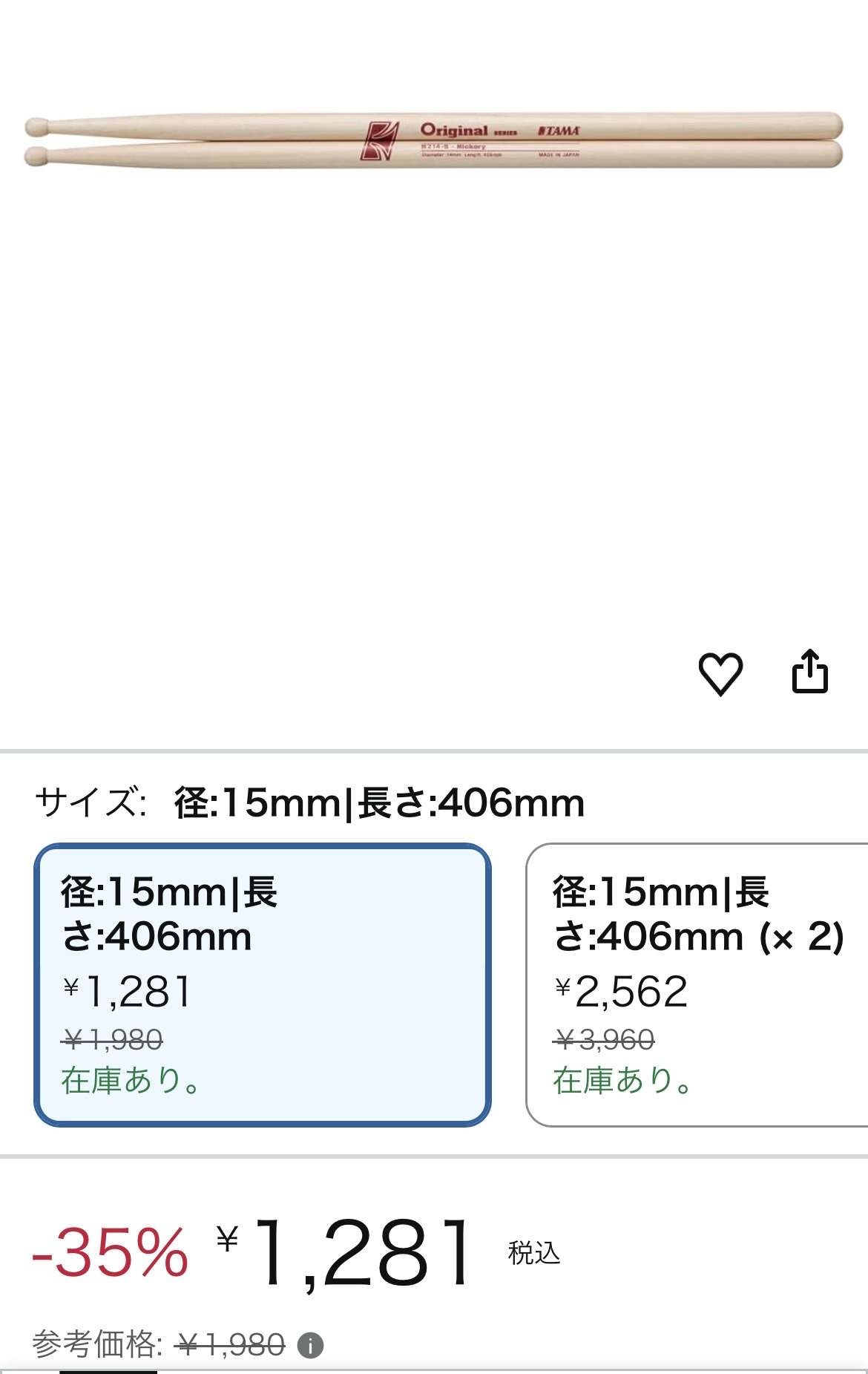Show info about the reference price
The height and width of the screenshot is (1374, 868).
(x=310, y=1345)
